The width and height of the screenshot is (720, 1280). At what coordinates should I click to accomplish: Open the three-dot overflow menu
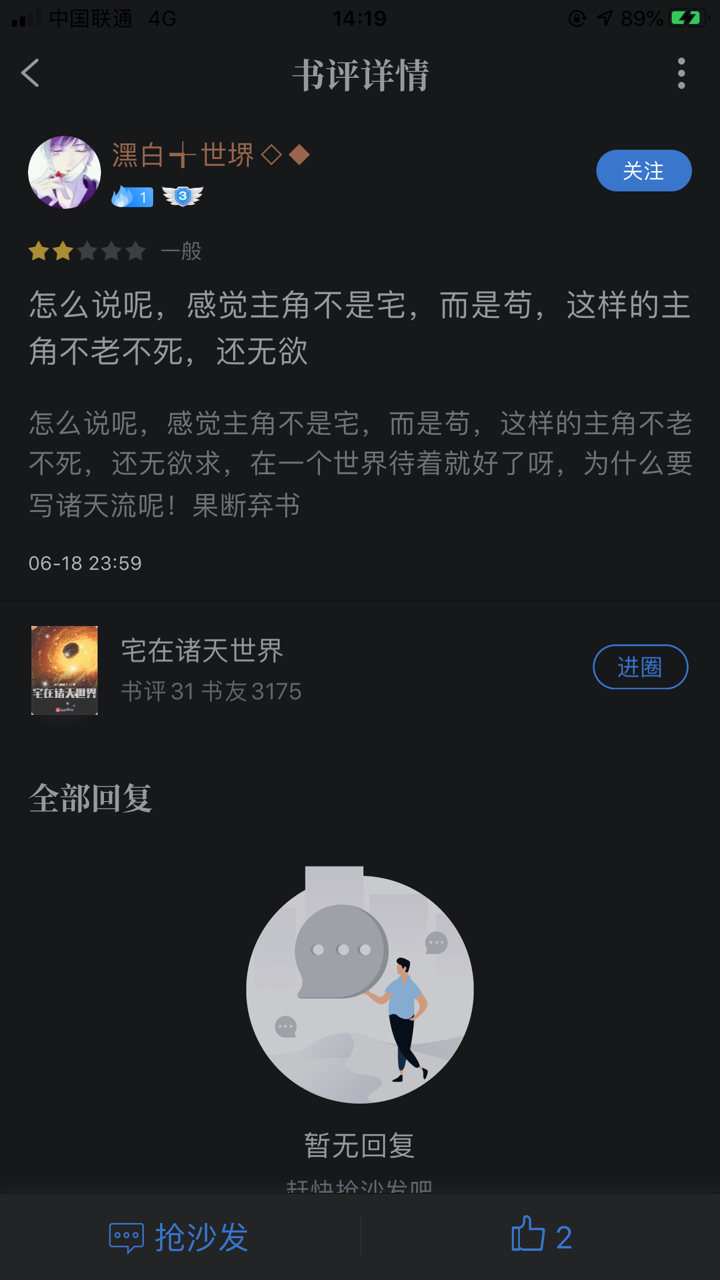coord(681,73)
